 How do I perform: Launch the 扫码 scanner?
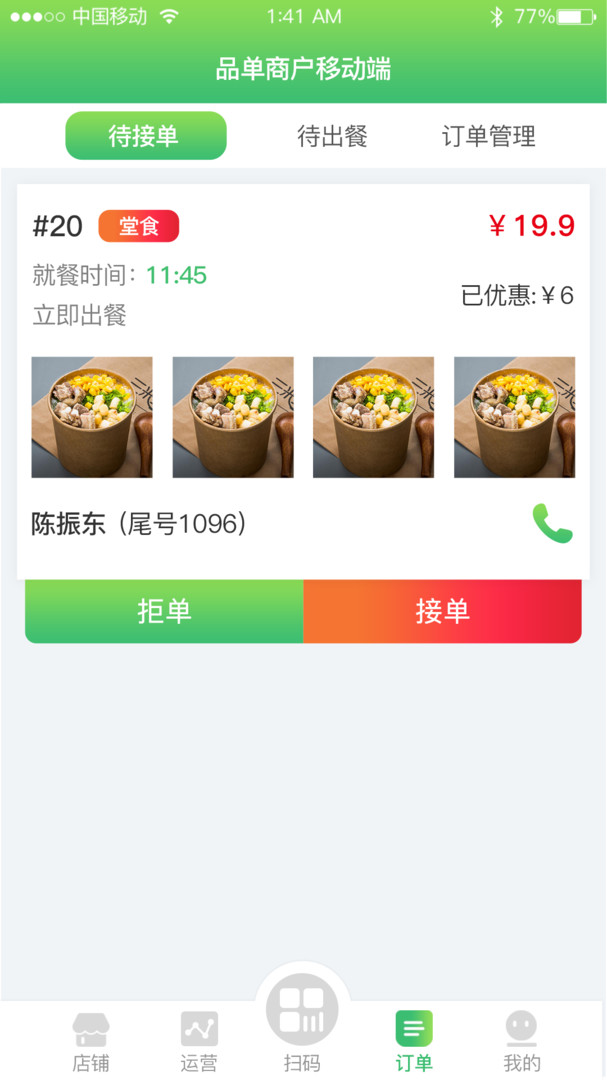click(x=302, y=1015)
